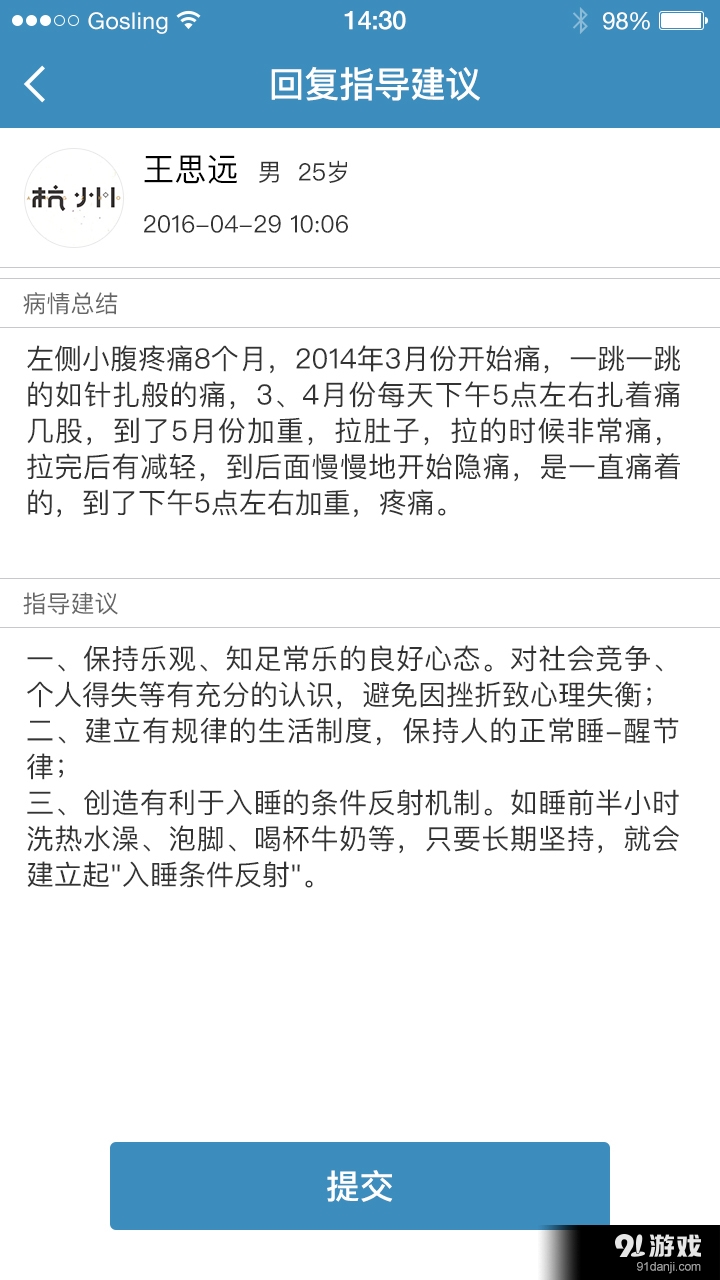Select the 杭州 circular avatar image
Screen dimensions: 720x1280
point(73,198)
